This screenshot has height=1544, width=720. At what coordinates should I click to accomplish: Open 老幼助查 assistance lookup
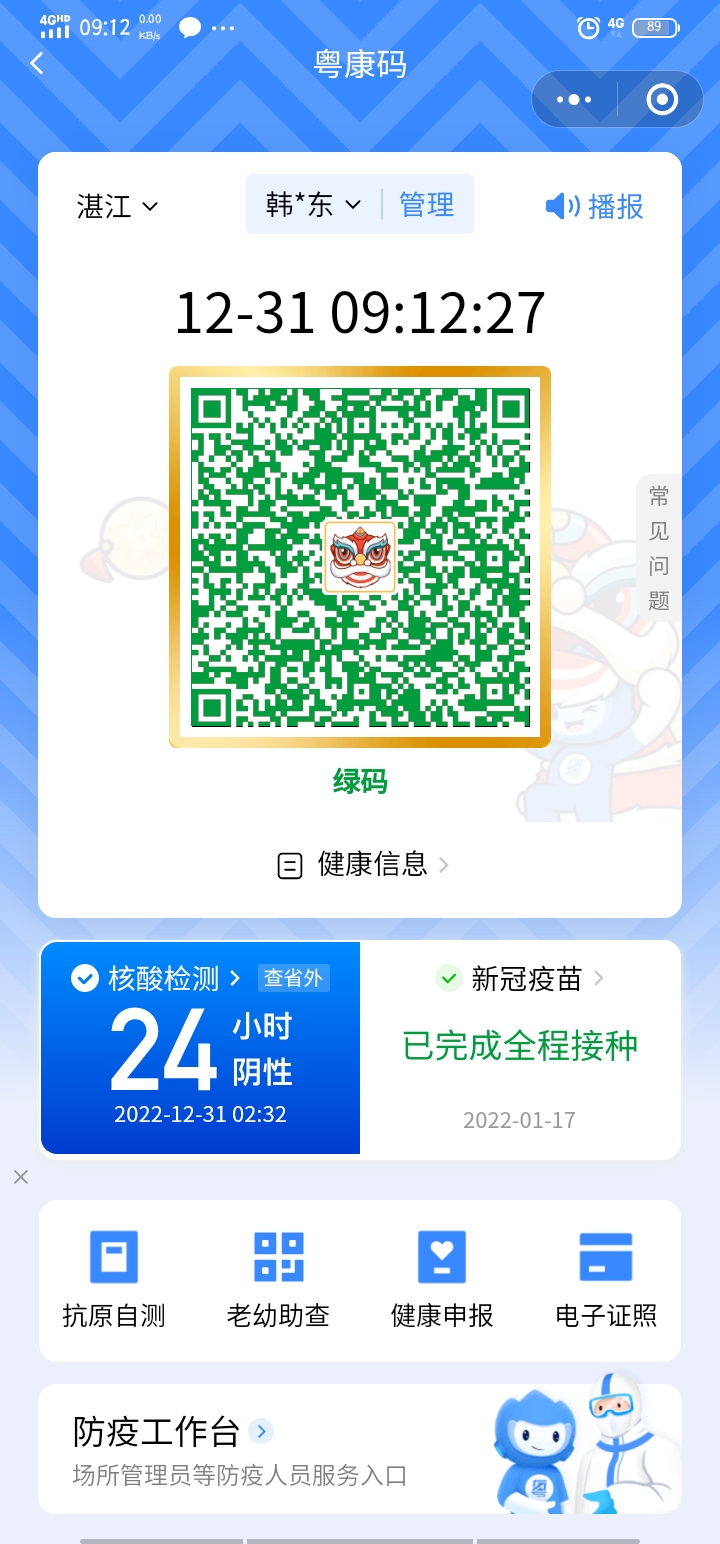[x=278, y=1280]
